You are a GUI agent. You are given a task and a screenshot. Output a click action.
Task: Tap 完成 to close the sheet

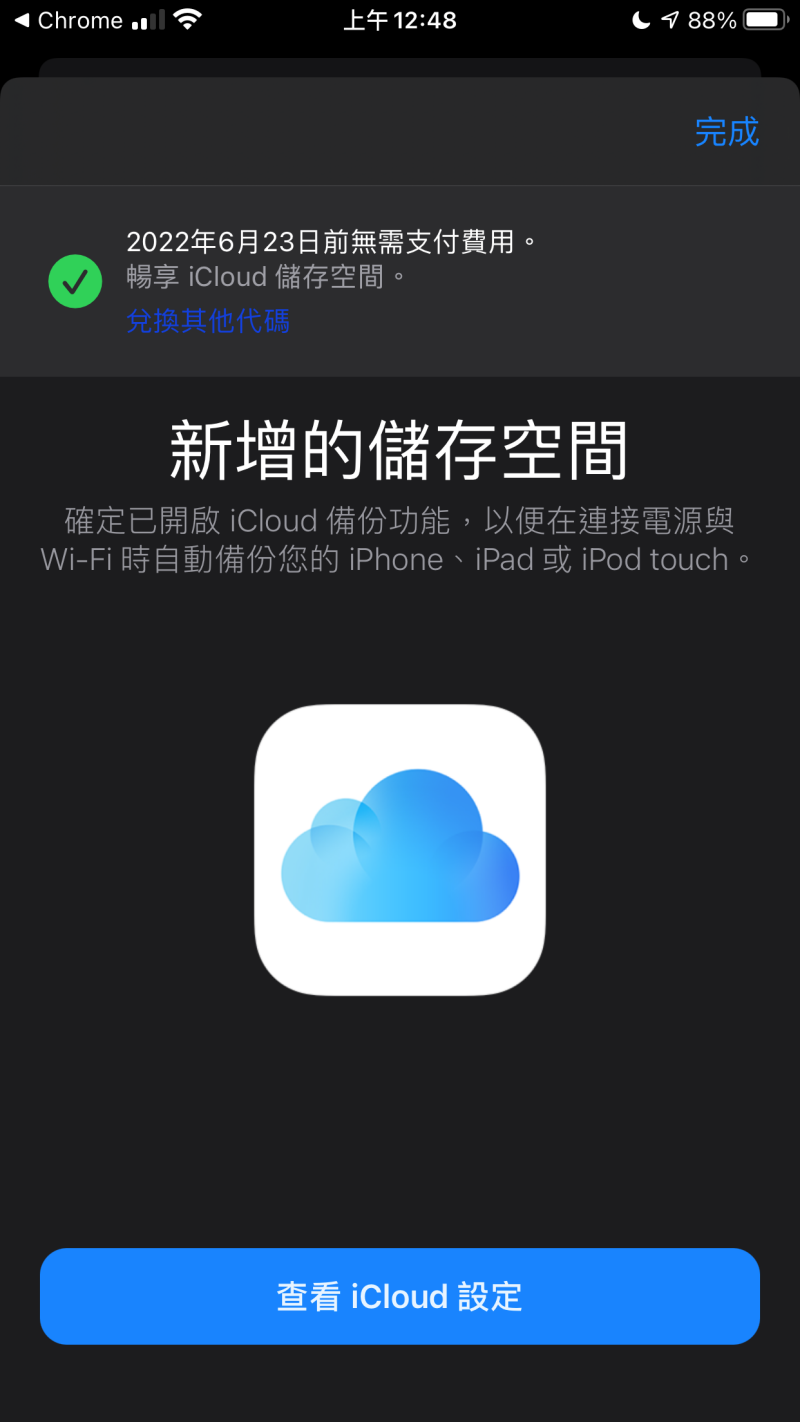click(727, 132)
